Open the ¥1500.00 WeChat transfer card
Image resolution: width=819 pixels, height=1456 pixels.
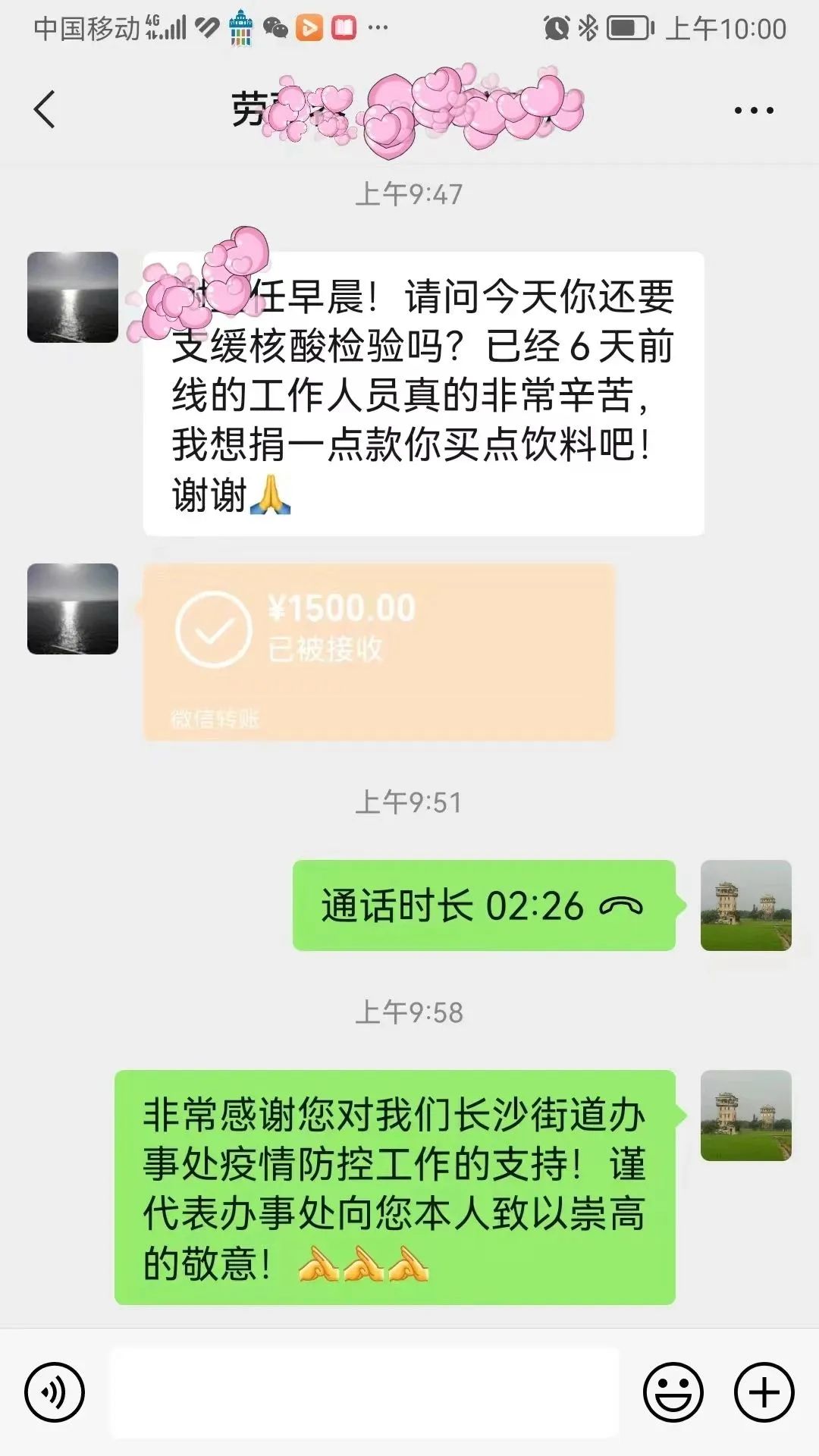[x=378, y=651]
